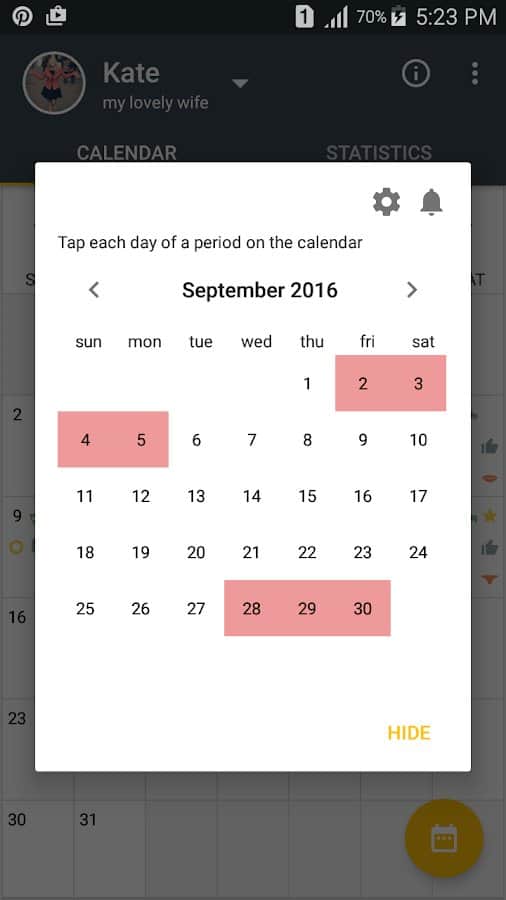The width and height of the screenshot is (506, 900).
Task: Open the reminders bell icon
Action: [431, 202]
